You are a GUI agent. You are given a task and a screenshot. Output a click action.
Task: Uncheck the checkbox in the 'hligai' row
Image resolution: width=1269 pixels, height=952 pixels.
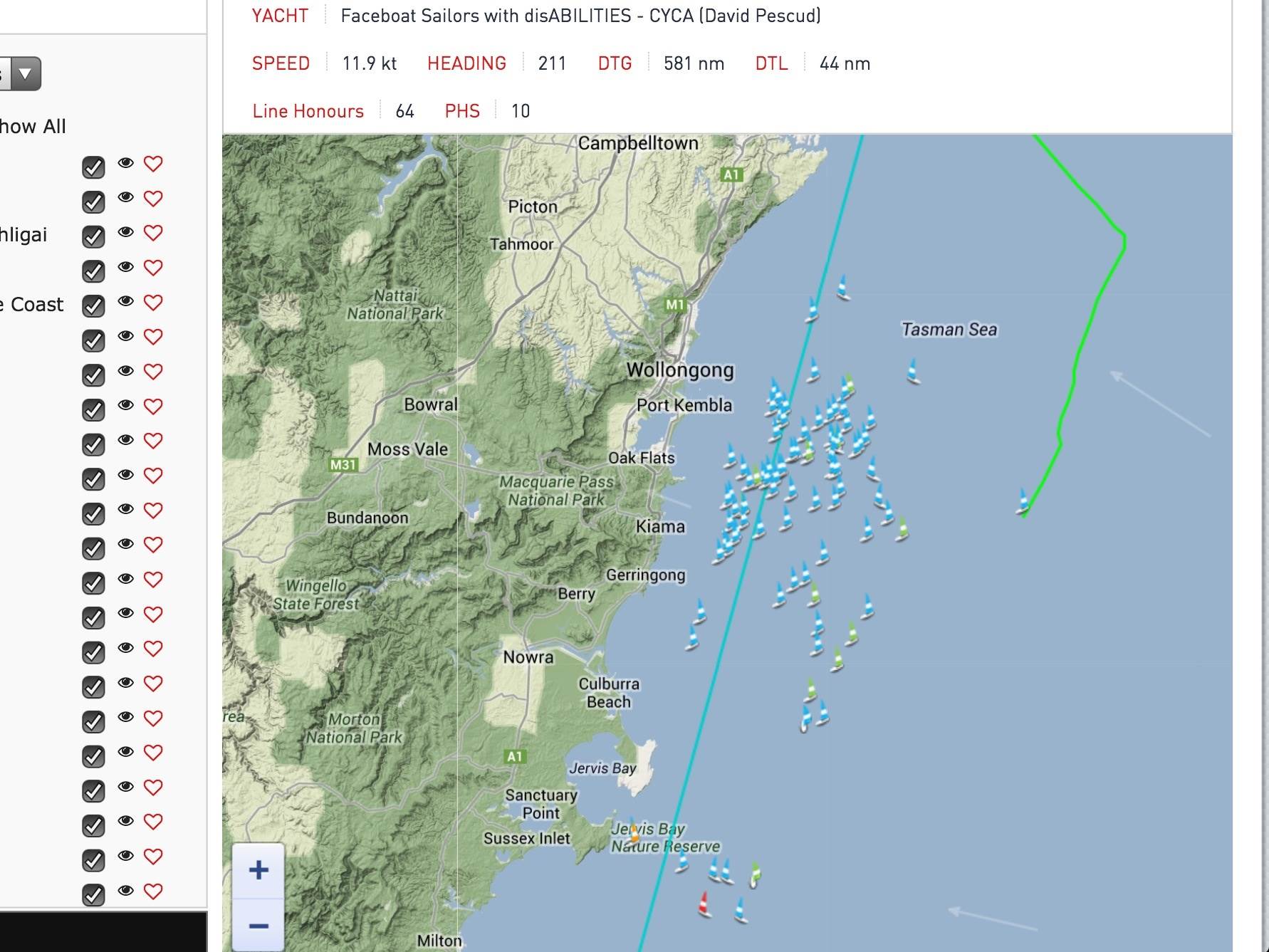pyautogui.click(x=93, y=236)
